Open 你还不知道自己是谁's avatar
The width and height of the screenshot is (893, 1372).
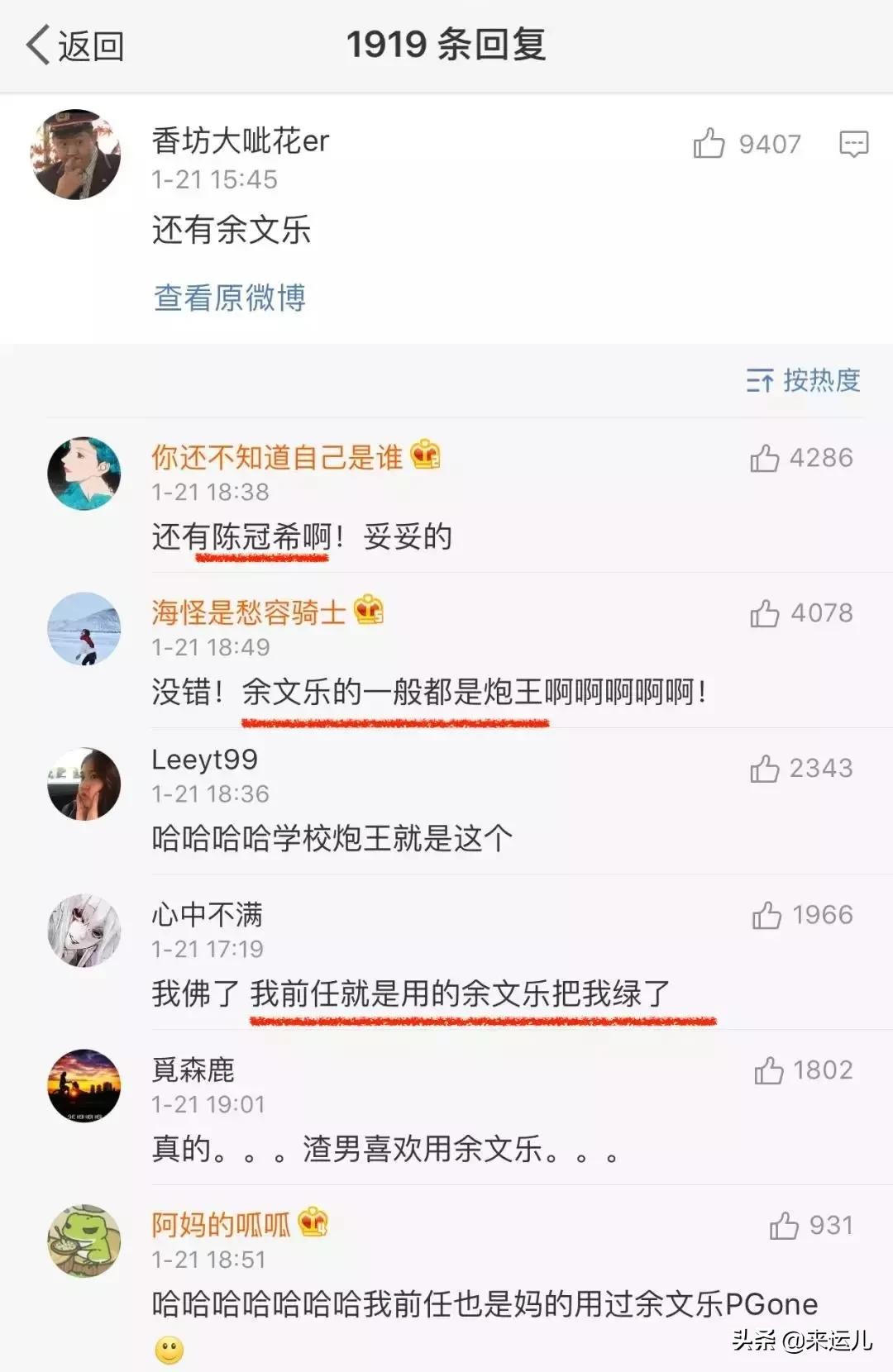tap(84, 474)
